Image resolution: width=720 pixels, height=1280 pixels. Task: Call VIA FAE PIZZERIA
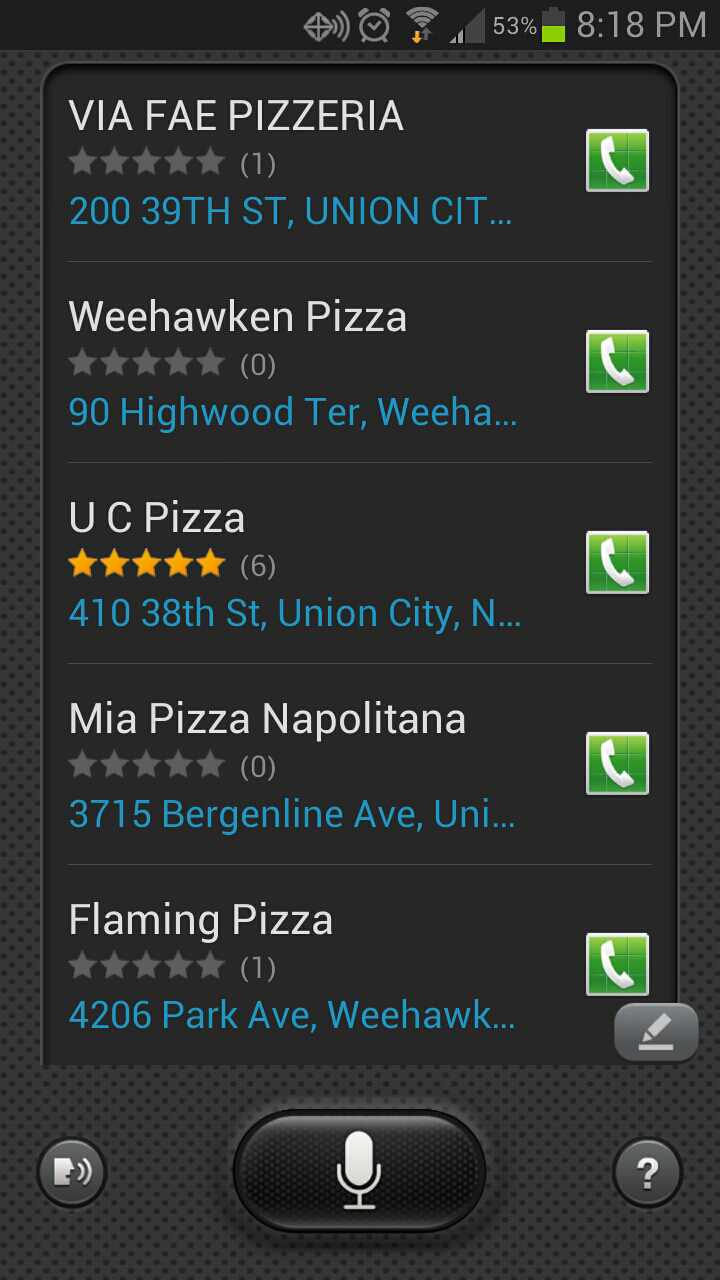[617, 160]
